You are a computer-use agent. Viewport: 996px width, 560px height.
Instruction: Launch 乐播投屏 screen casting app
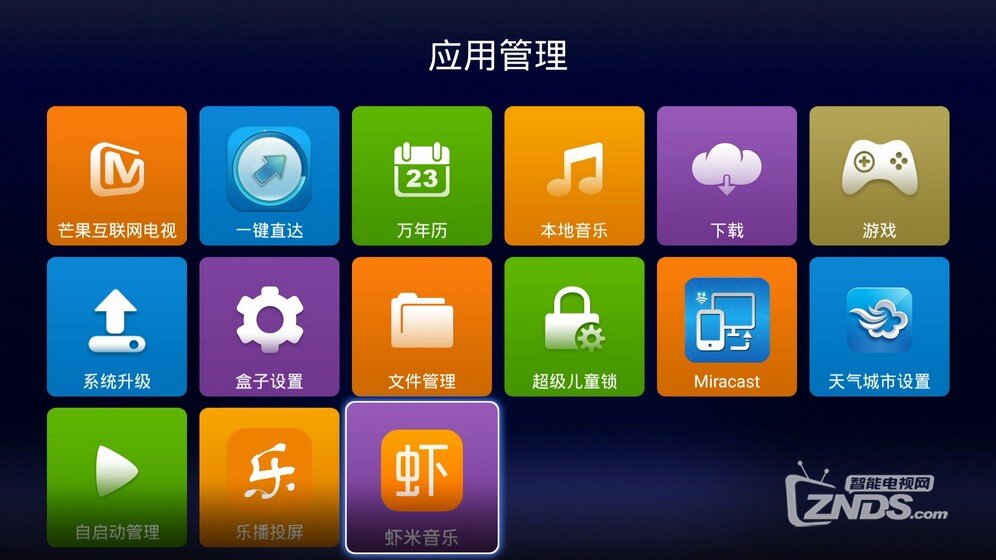click(x=269, y=476)
